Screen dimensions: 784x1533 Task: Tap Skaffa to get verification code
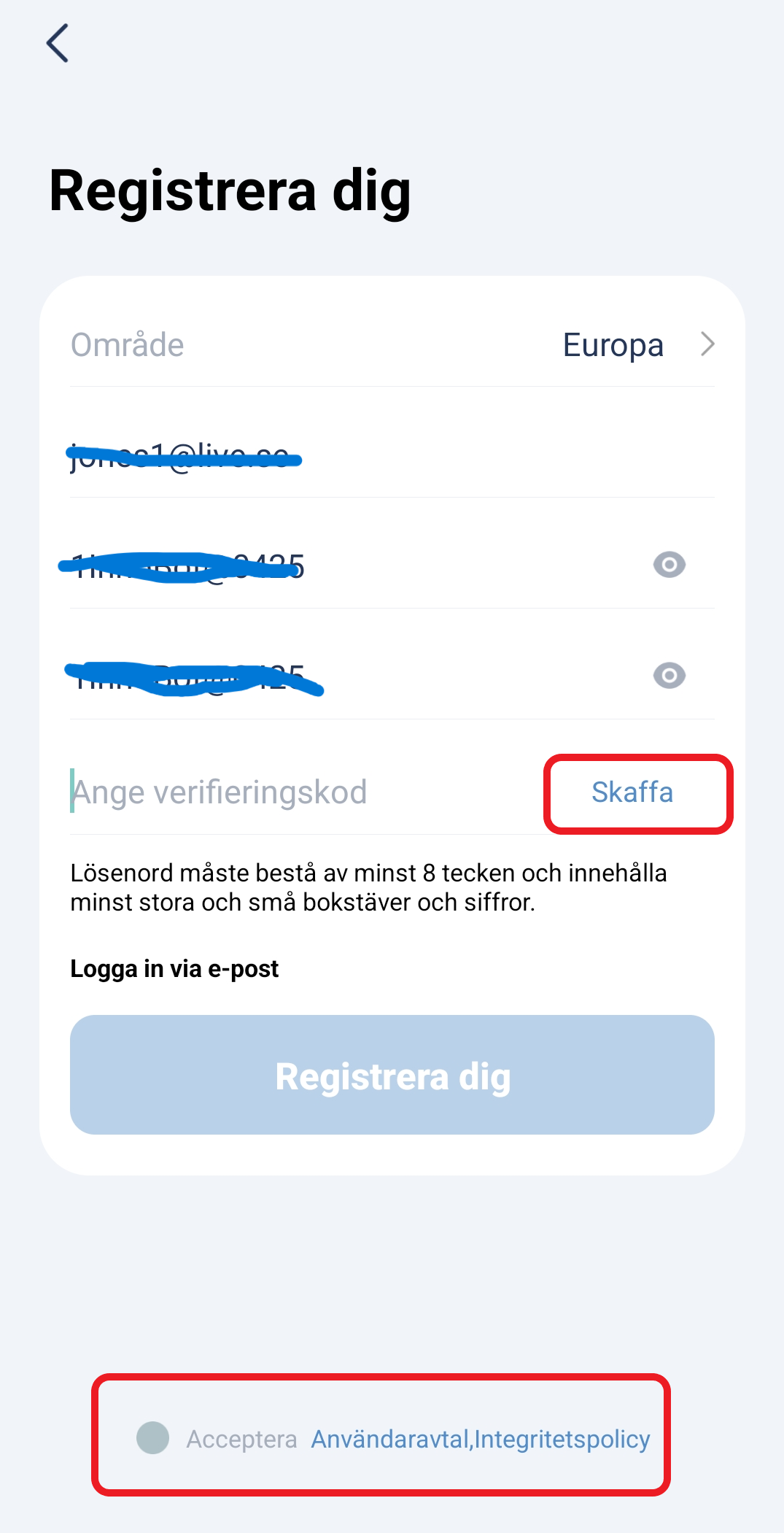(x=632, y=792)
